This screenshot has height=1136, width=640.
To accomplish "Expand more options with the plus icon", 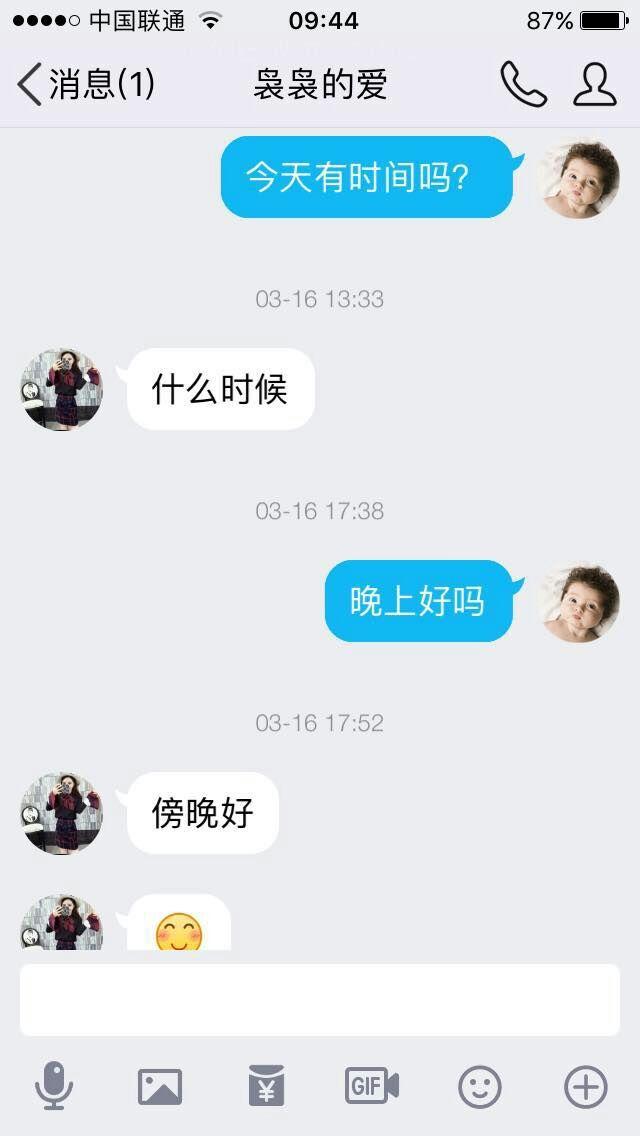I will click(586, 1086).
